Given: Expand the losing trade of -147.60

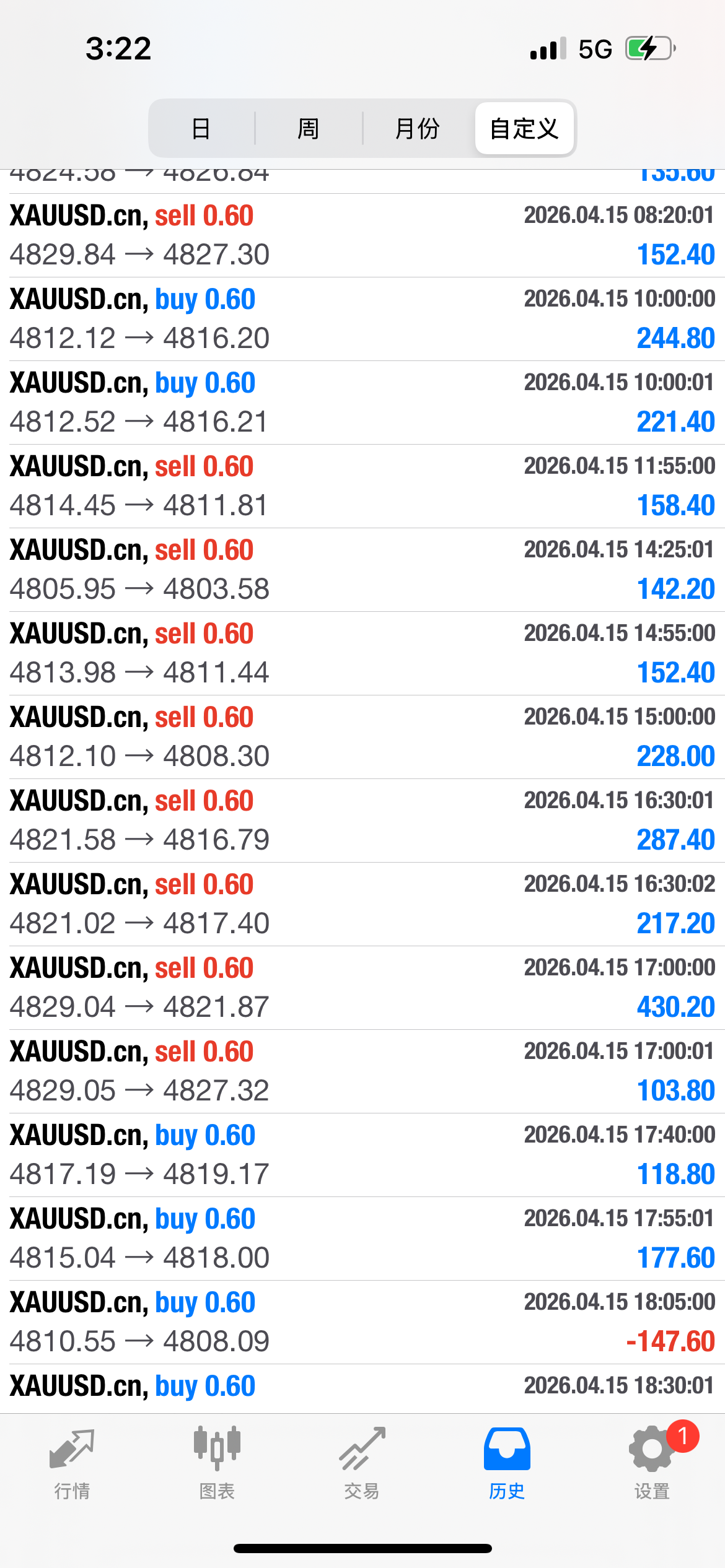Looking at the screenshot, I should click(x=362, y=1322).
